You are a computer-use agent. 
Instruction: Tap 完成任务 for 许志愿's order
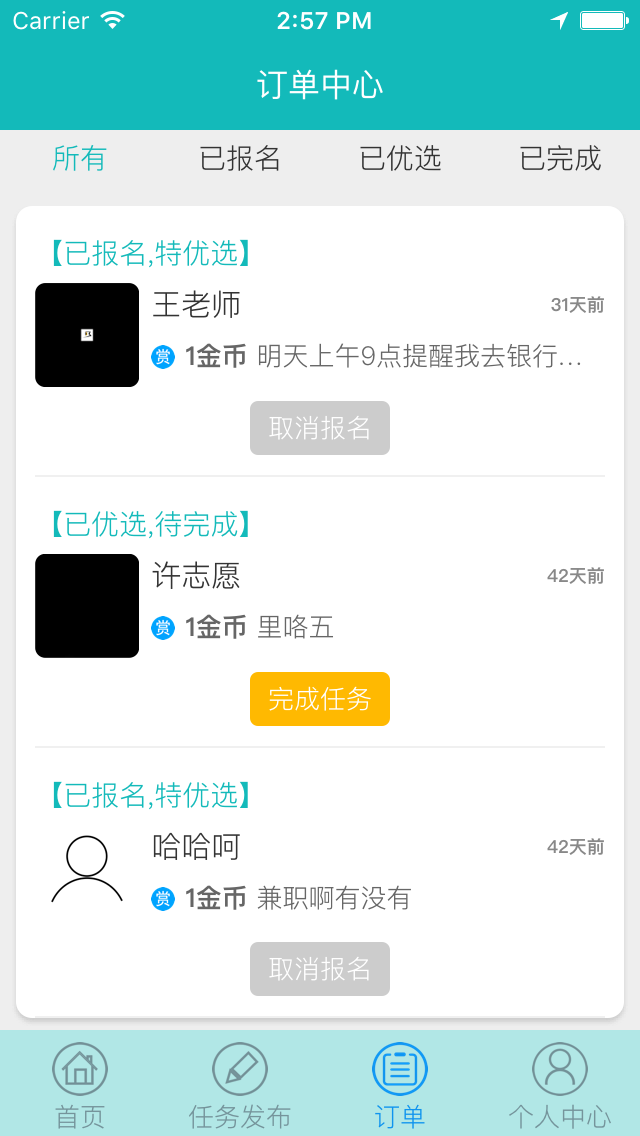(320, 699)
